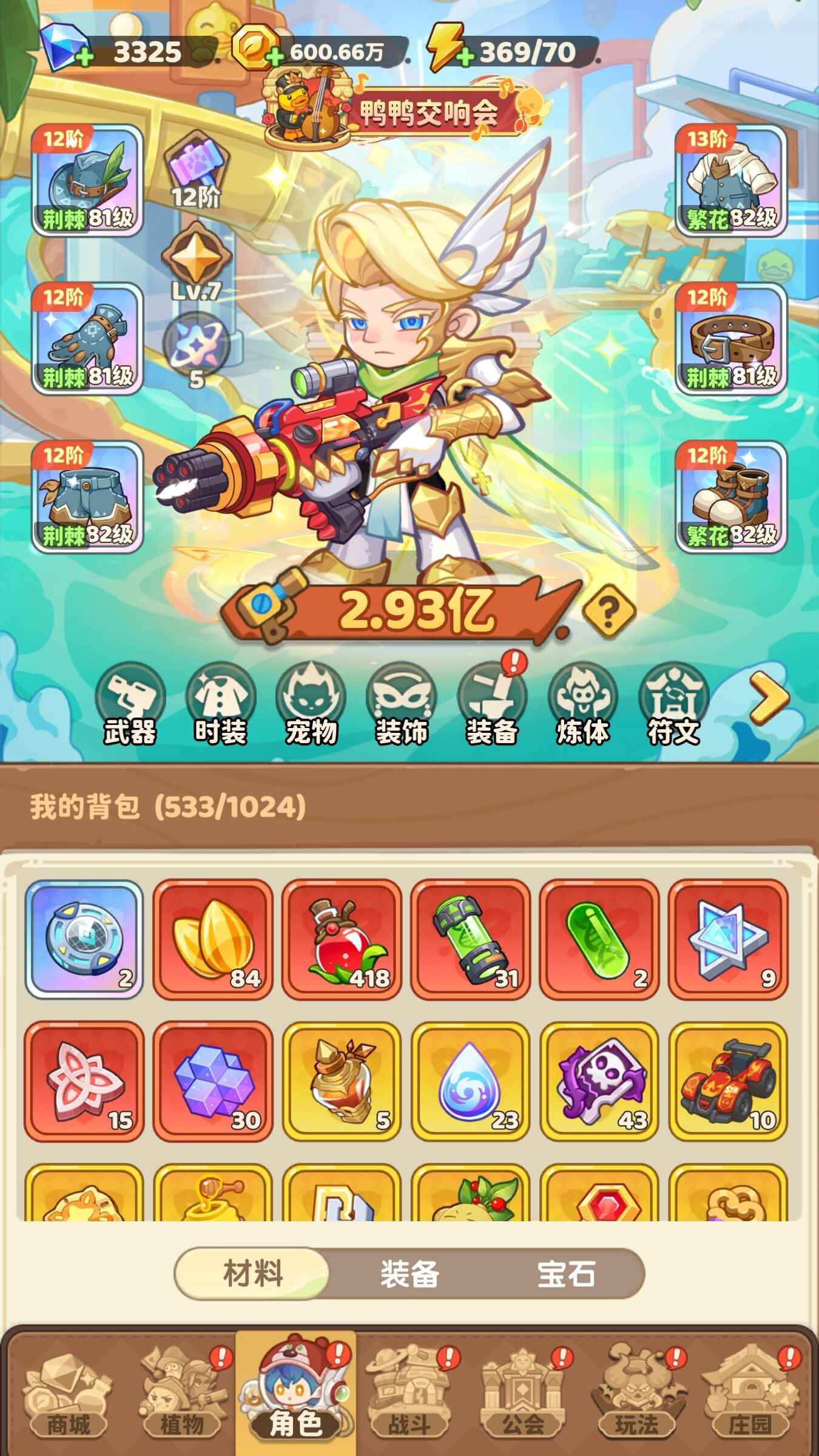Open the 符文 rune menu
This screenshot has height=1456, width=819.
tap(673, 704)
